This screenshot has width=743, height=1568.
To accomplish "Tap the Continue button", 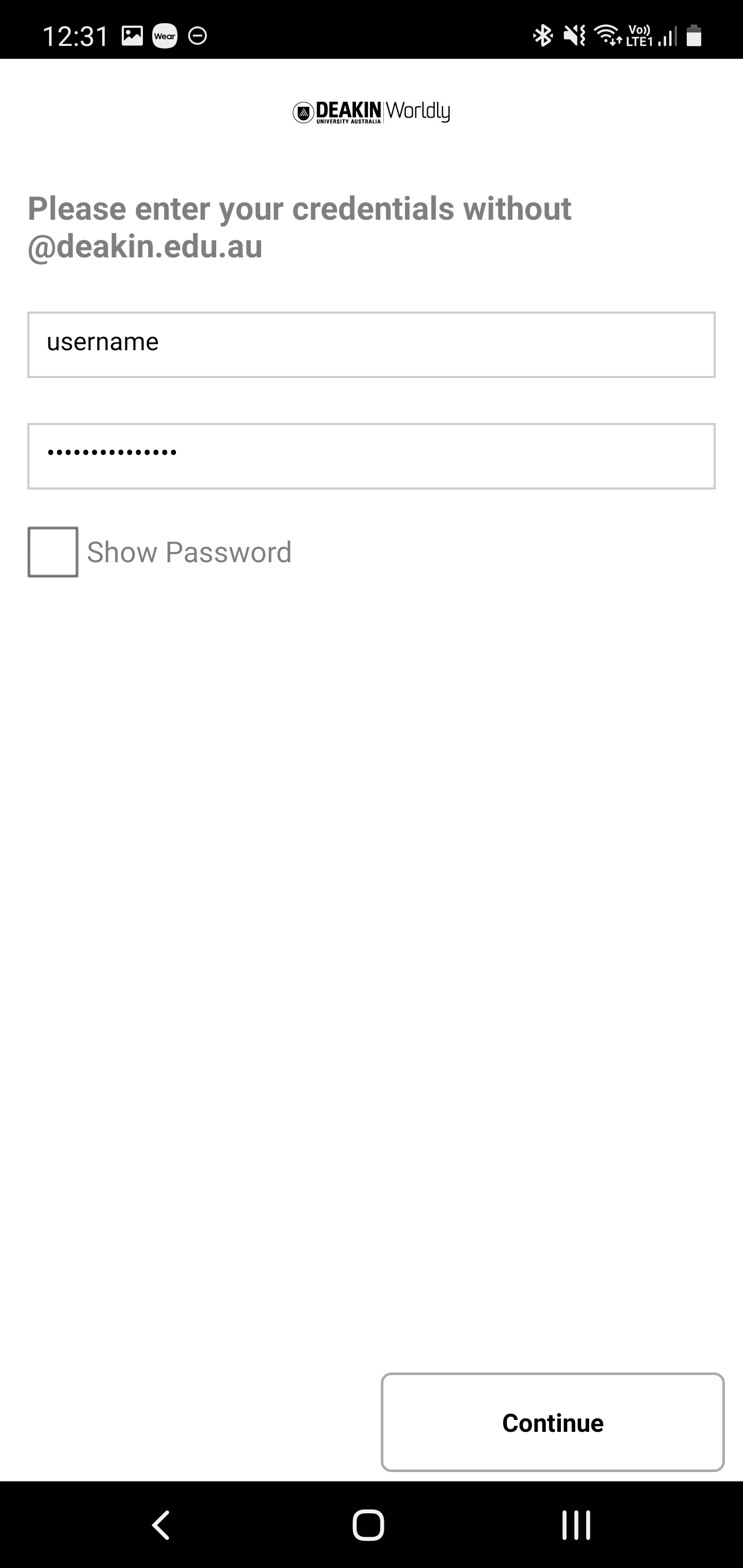I will point(553,1423).
